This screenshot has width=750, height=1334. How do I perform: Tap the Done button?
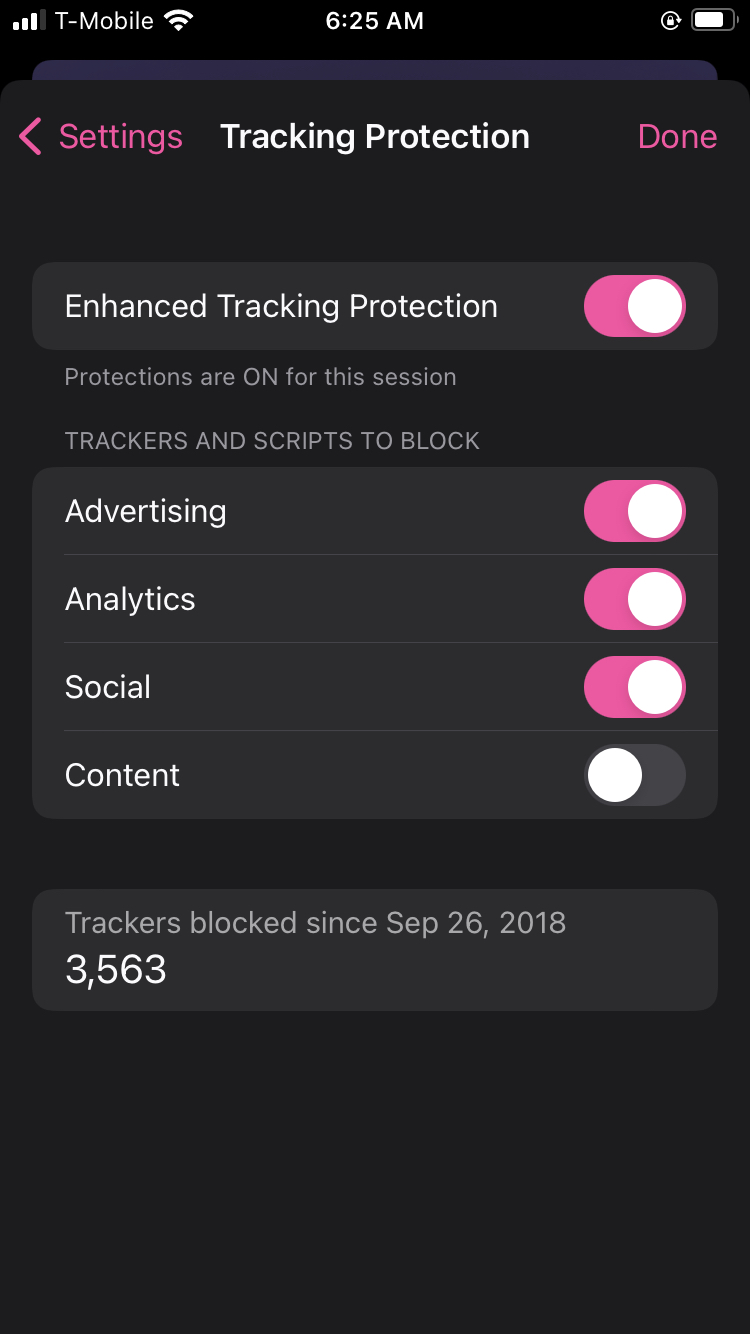pyautogui.click(x=678, y=136)
